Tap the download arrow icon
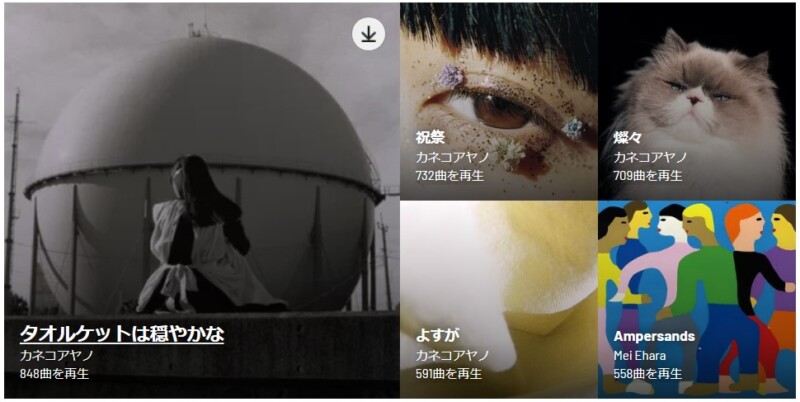800x402 pixels. coord(368,34)
